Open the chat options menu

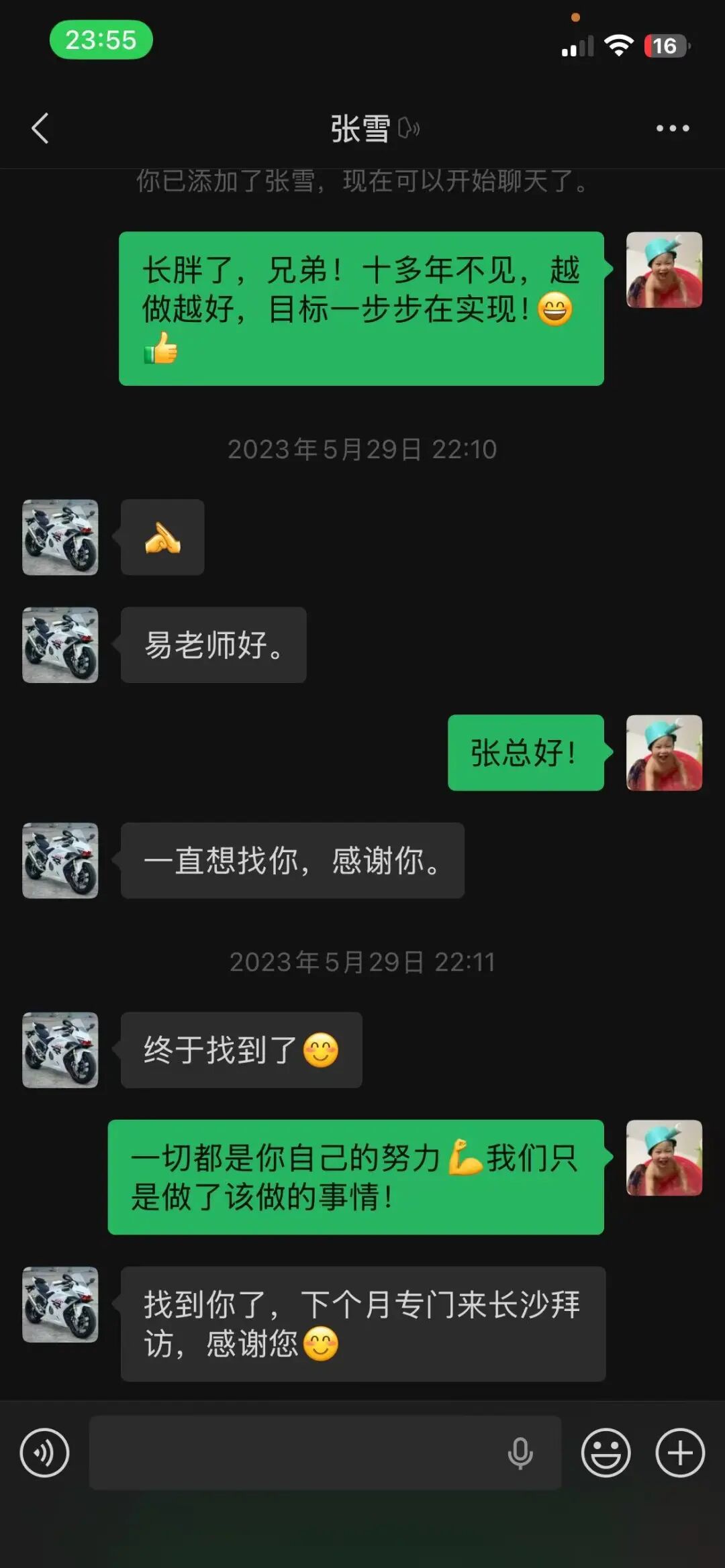coord(672,128)
